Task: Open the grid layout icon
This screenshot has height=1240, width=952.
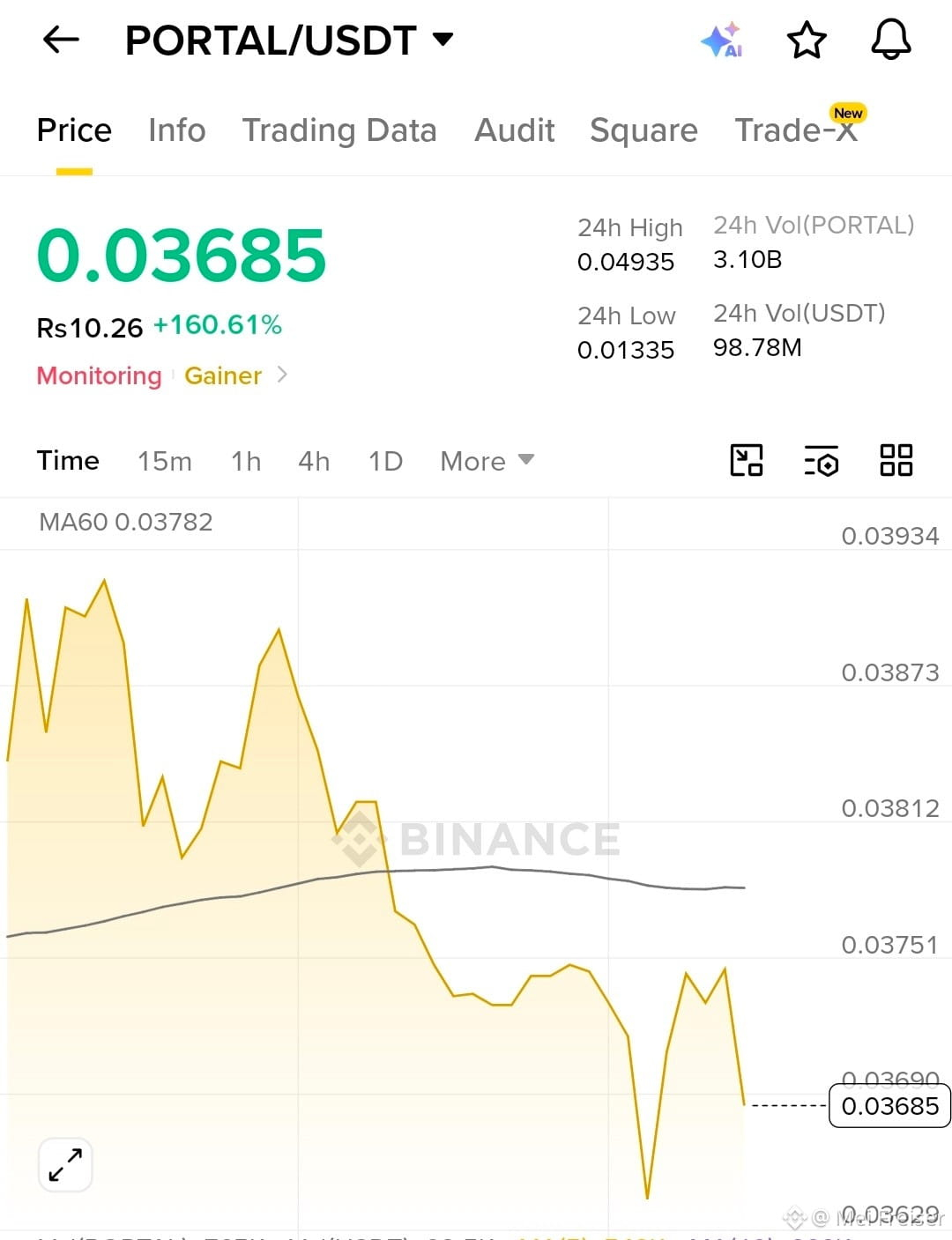Action: pos(896,460)
